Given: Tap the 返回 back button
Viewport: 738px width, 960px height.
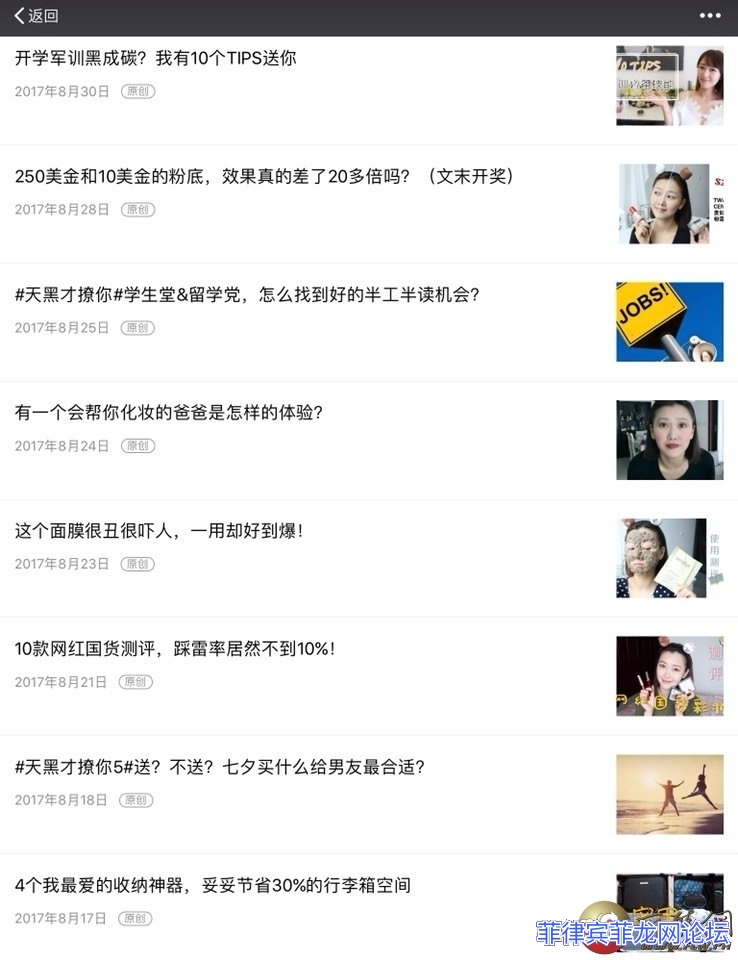Looking at the screenshot, I should pos(36,16).
